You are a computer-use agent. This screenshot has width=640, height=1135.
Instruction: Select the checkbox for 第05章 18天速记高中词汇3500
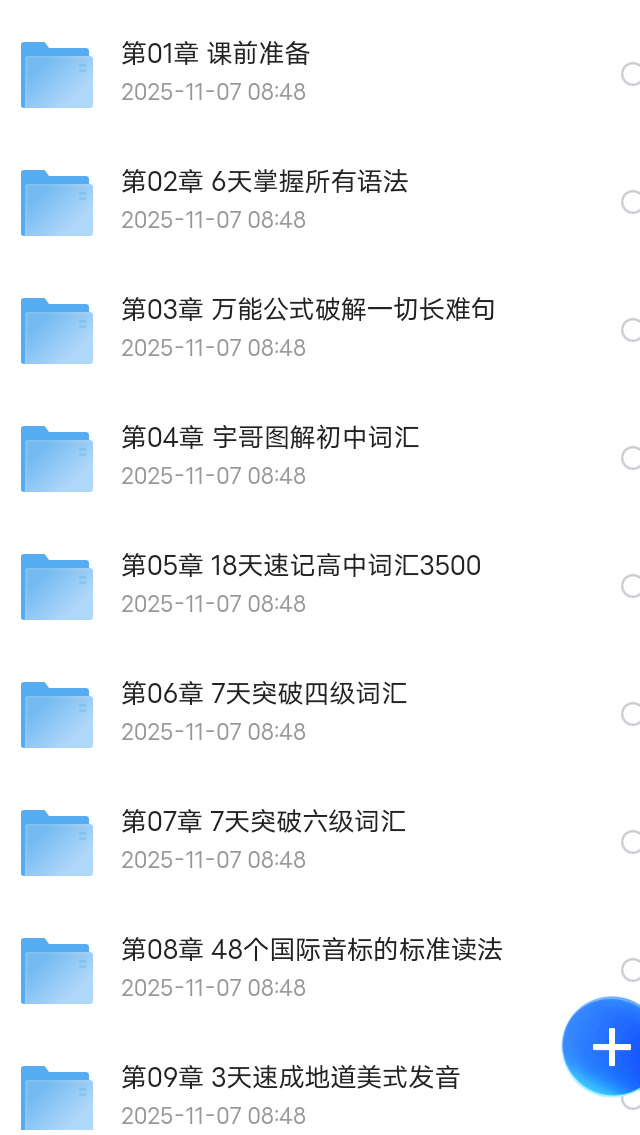[x=631, y=585]
